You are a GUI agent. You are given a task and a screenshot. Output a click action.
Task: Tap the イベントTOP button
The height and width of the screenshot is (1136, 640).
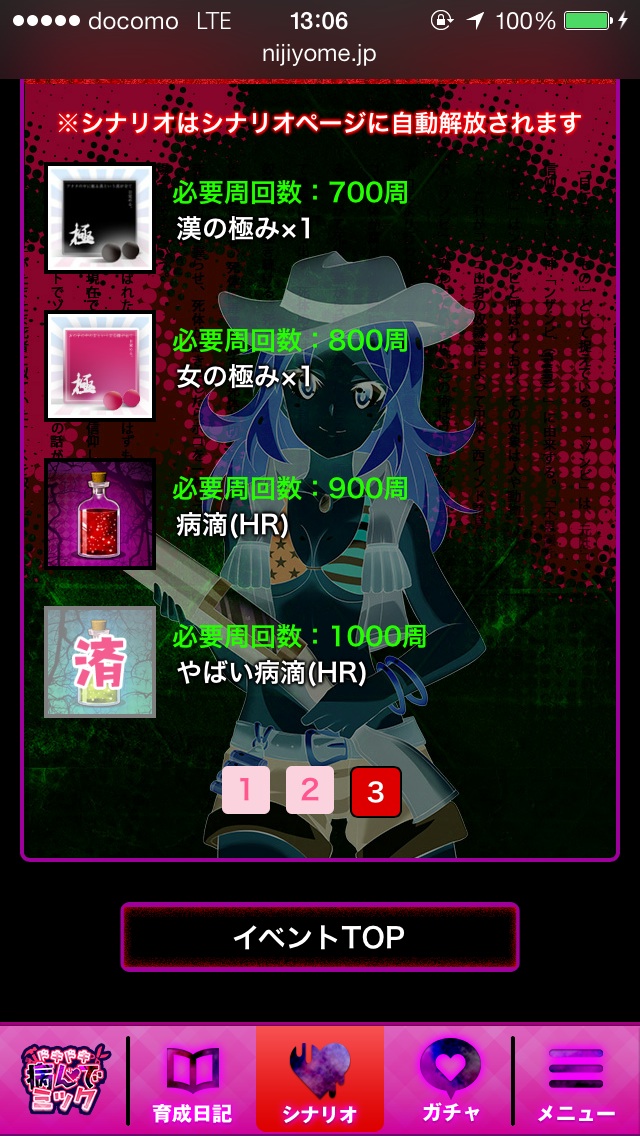coord(320,937)
